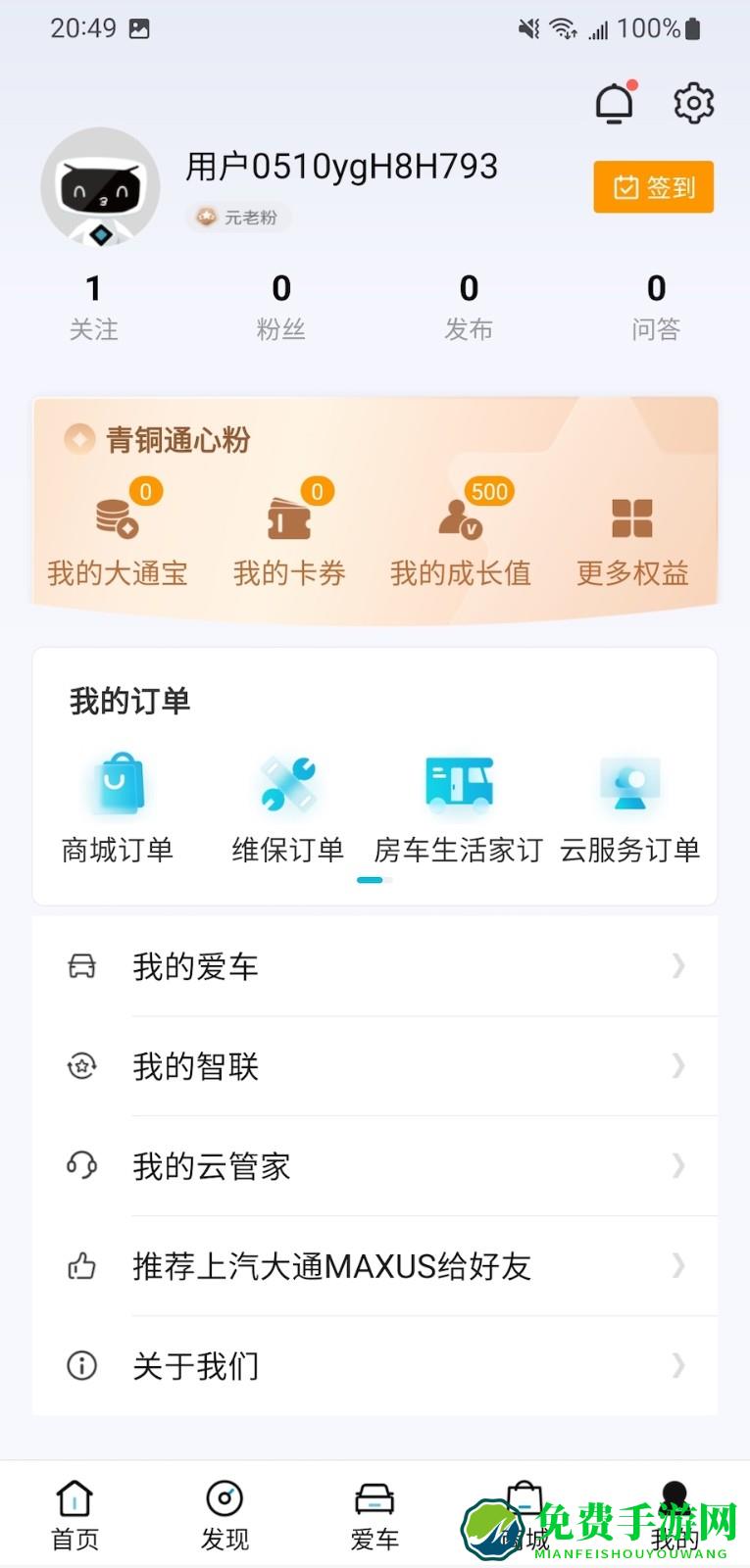Open the notification bell

pos(616,101)
